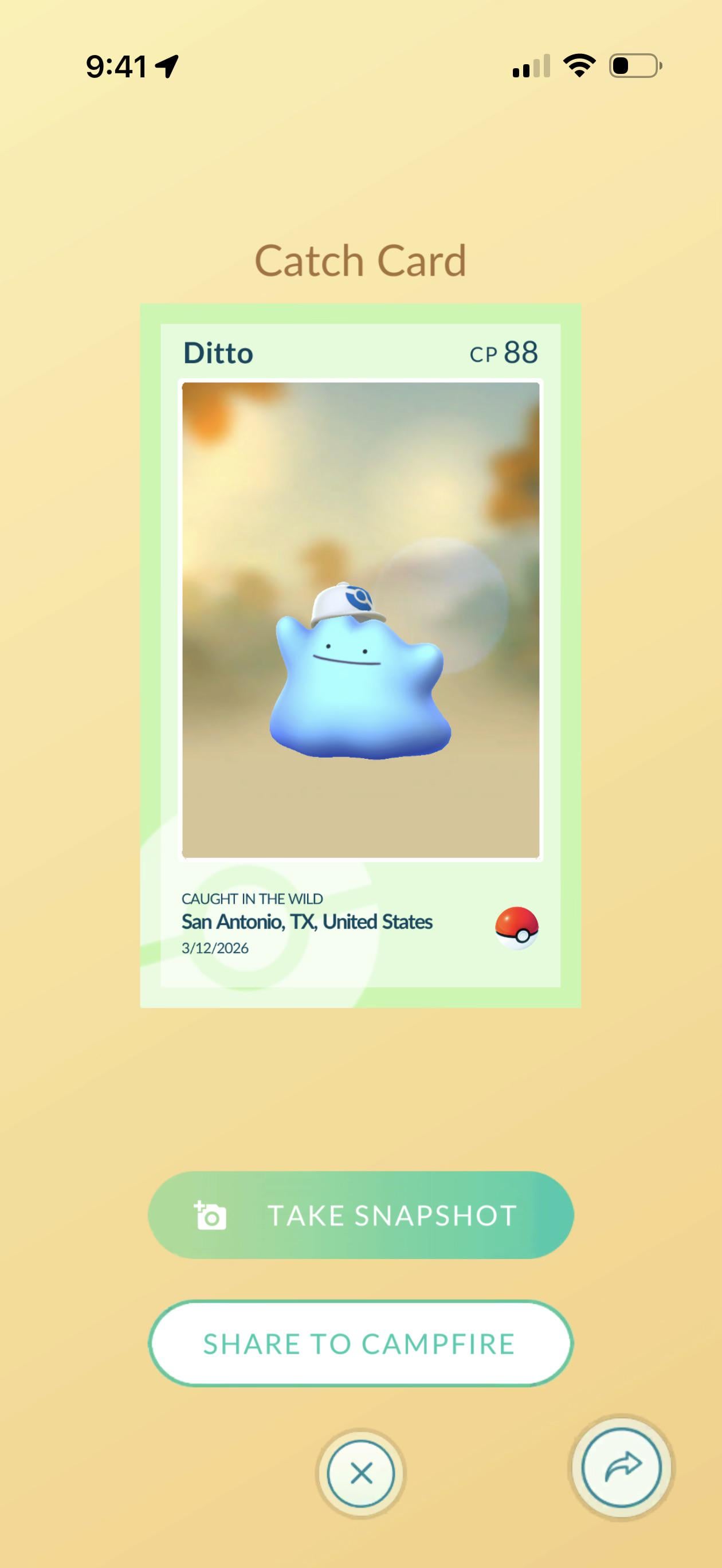Screen dimensions: 722x1568
Task: Tap the Take Snapshot button
Action: tap(360, 1215)
